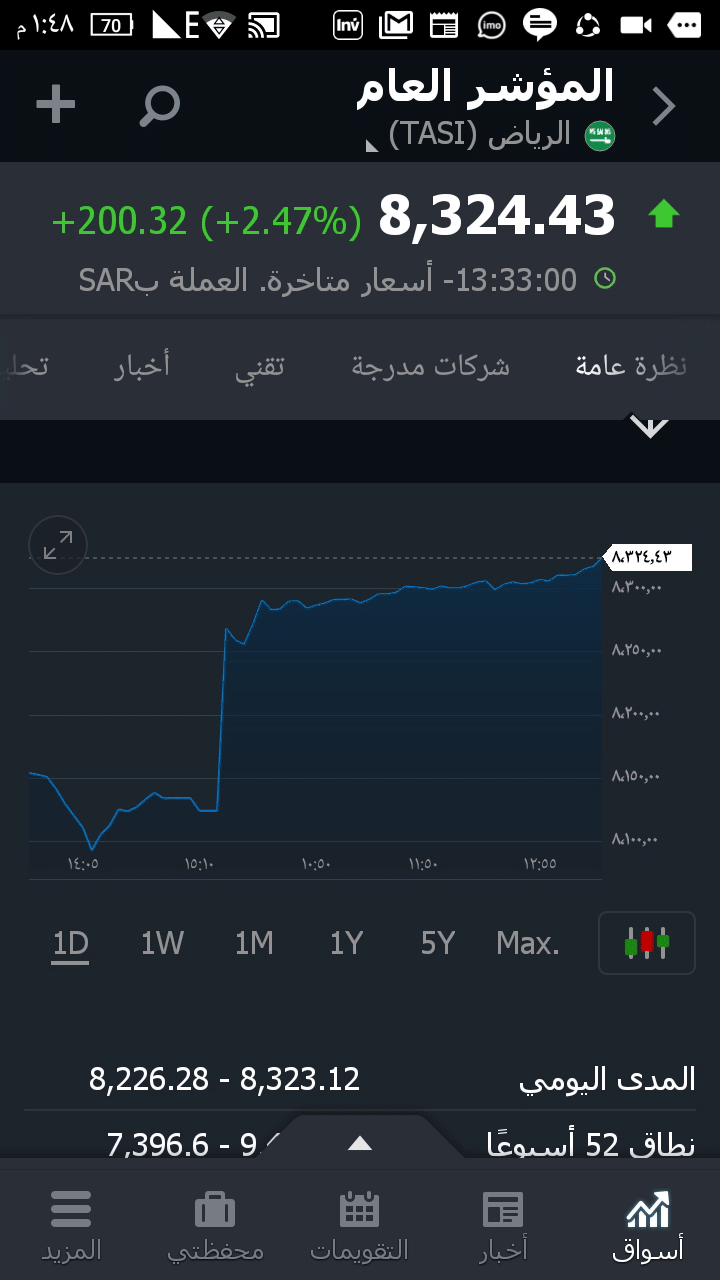Image resolution: width=720 pixels, height=1280 pixels.
Task: Open the المزيد menu in bottom bar
Action: pyautogui.click(x=71, y=1225)
